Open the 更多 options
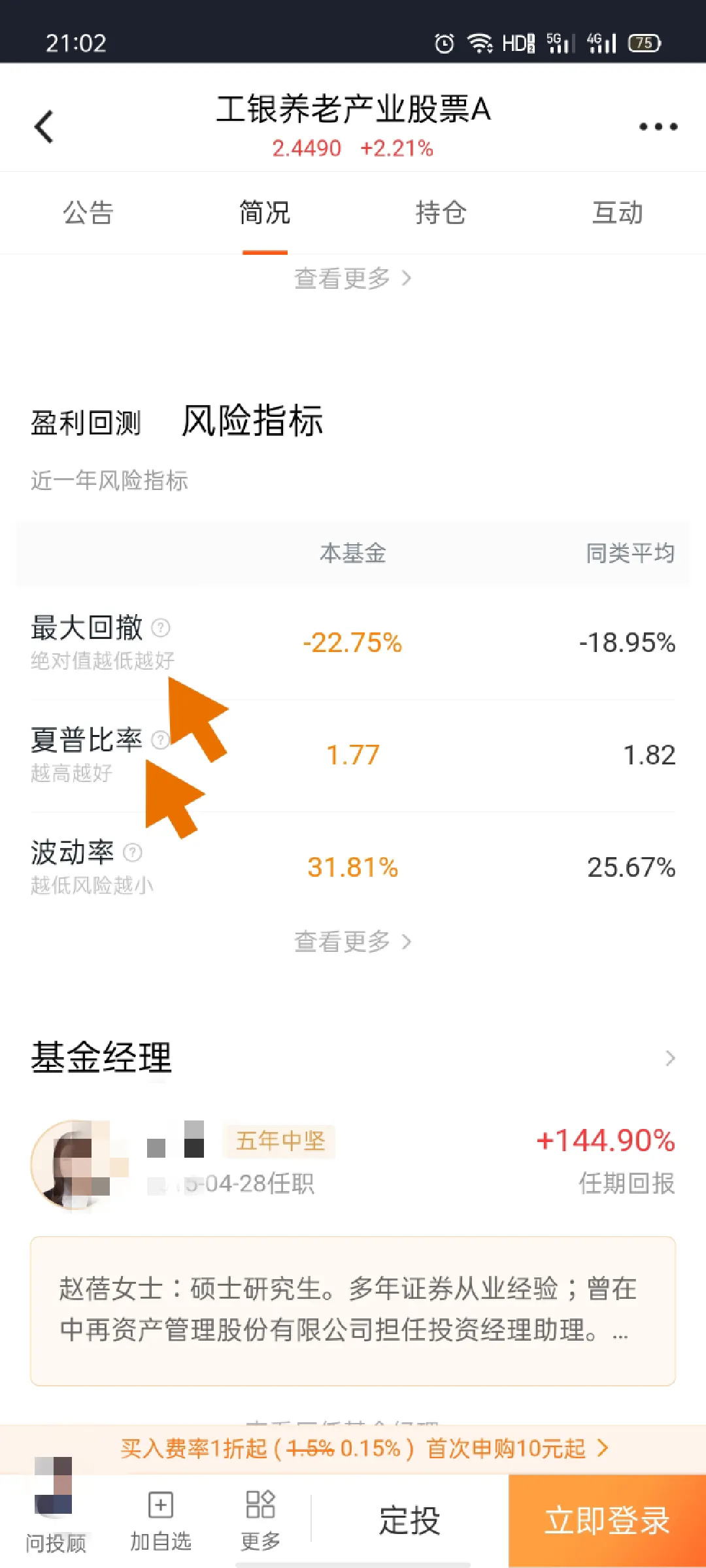 pos(260,1520)
